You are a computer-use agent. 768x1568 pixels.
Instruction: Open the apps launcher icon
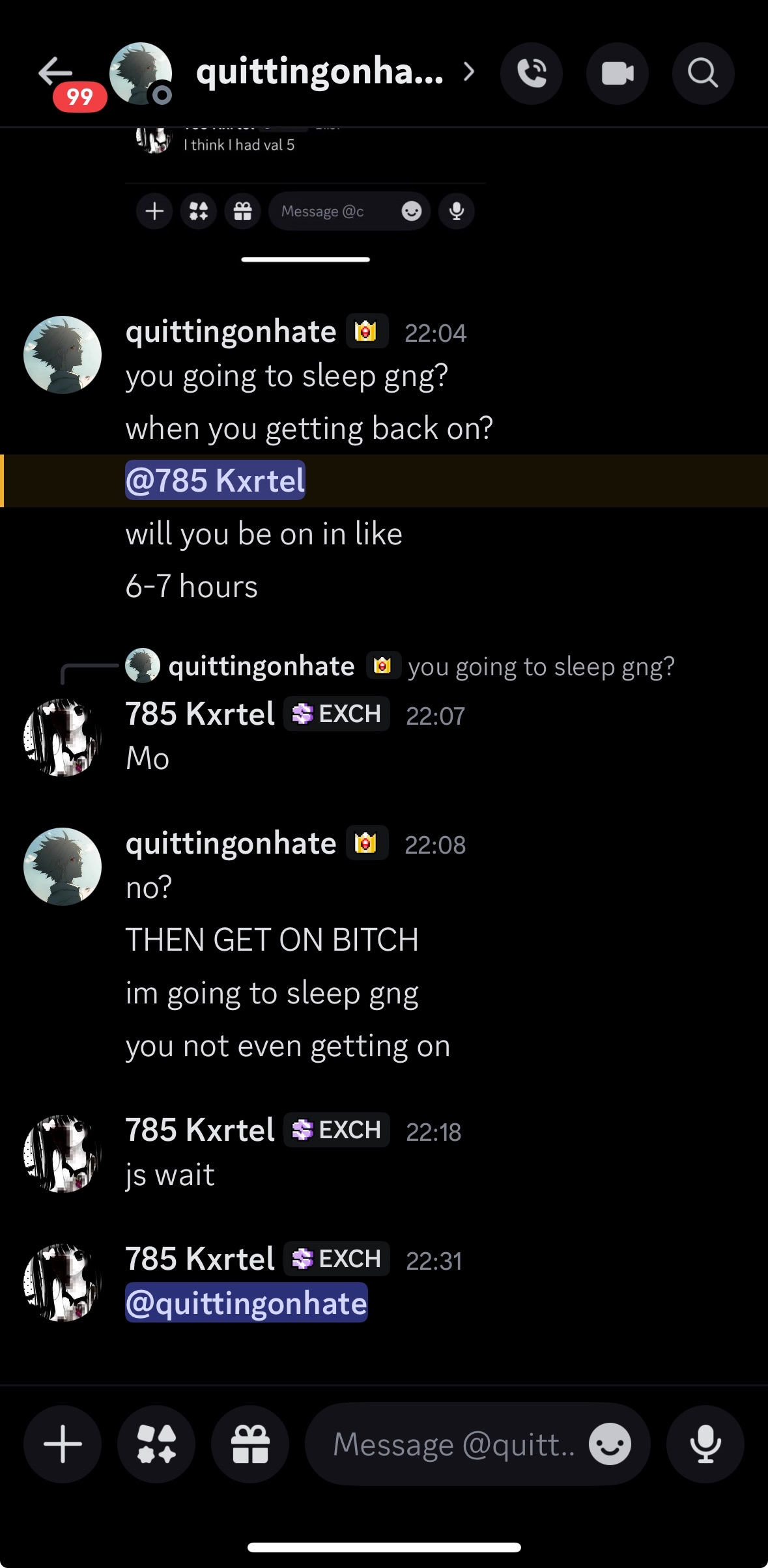(156, 1444)
